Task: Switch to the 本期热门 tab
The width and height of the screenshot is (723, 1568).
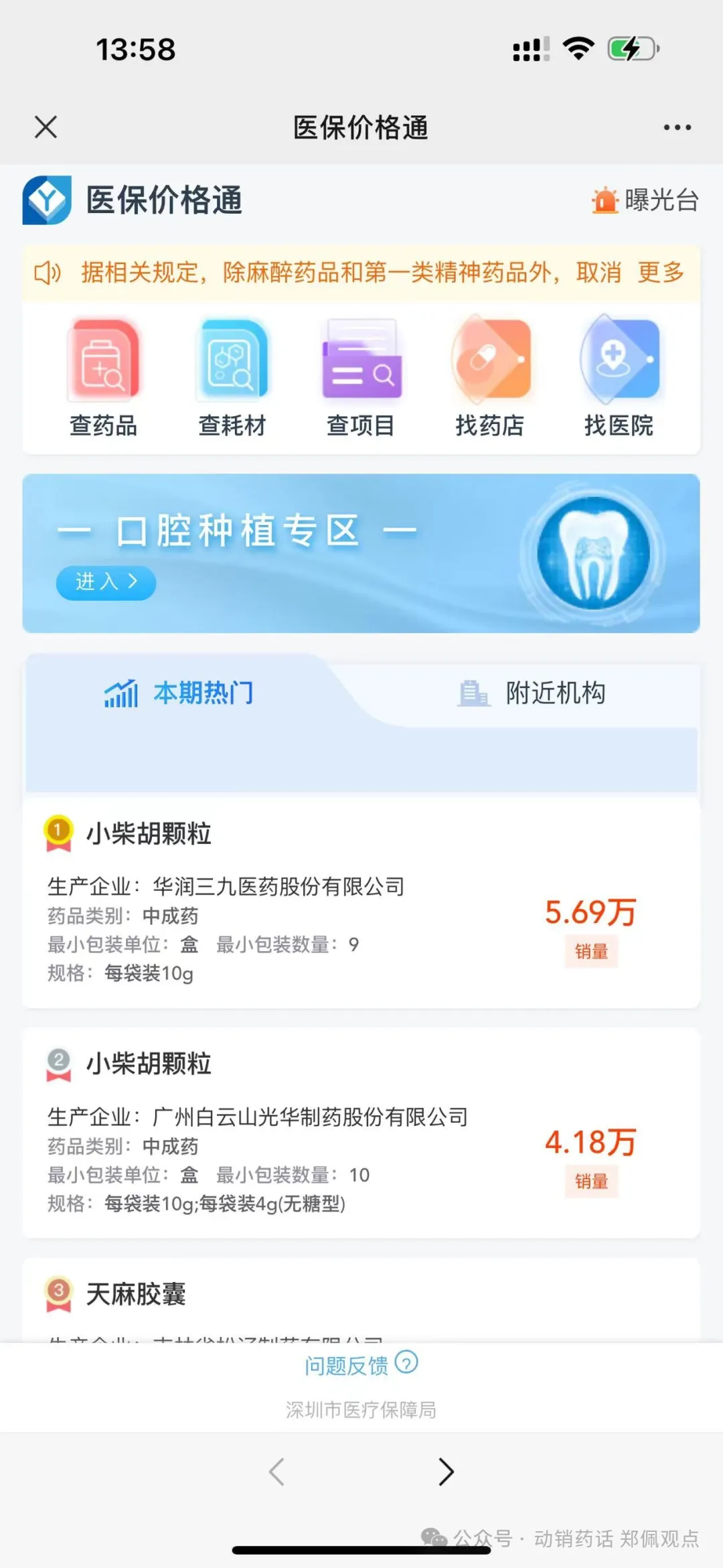Action: coord(179,693)
